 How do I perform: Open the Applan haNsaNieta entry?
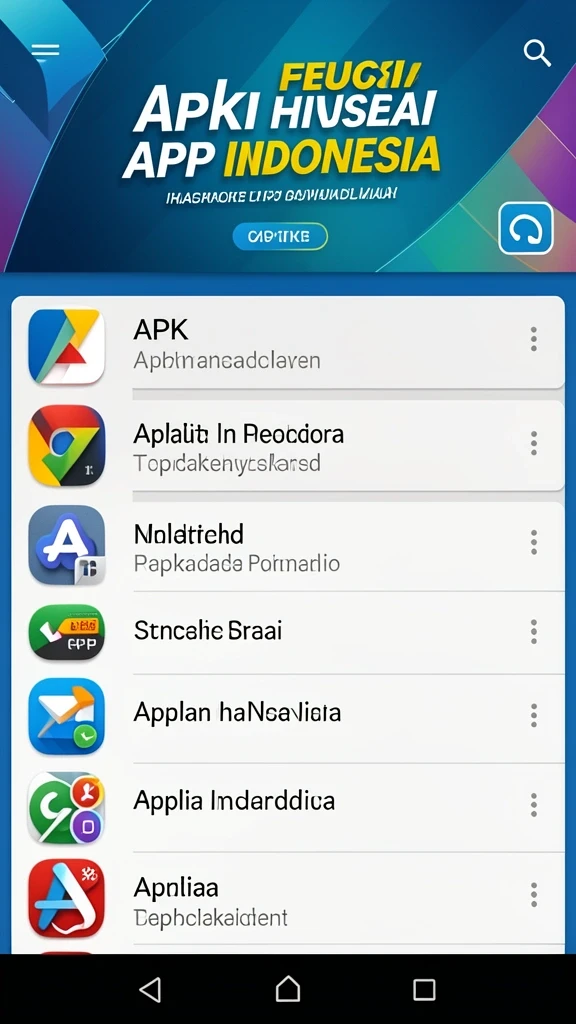(x=288, y=716)
